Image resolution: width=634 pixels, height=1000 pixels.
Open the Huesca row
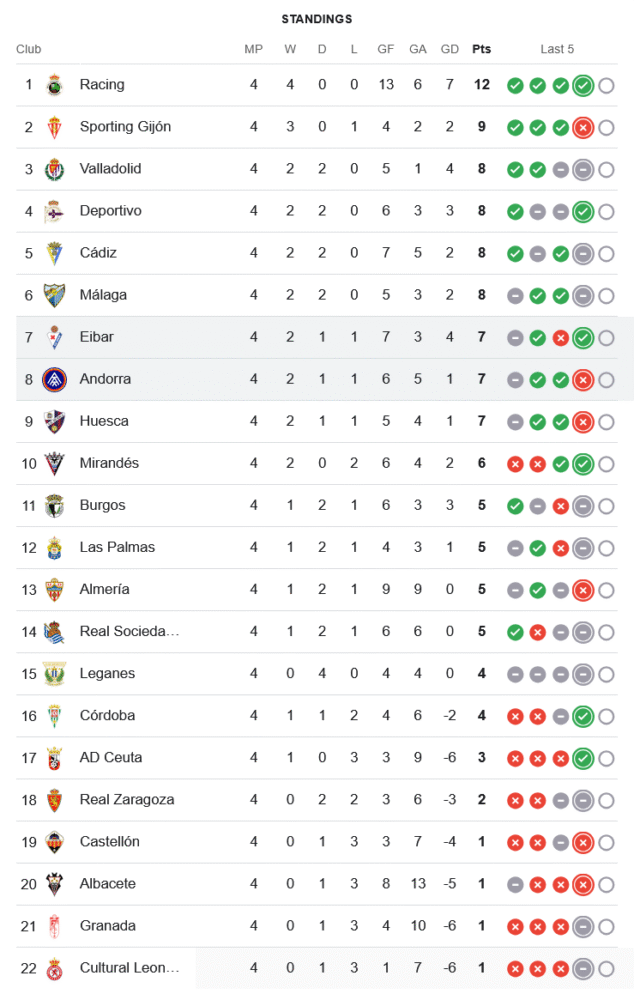tap(104, 421)
